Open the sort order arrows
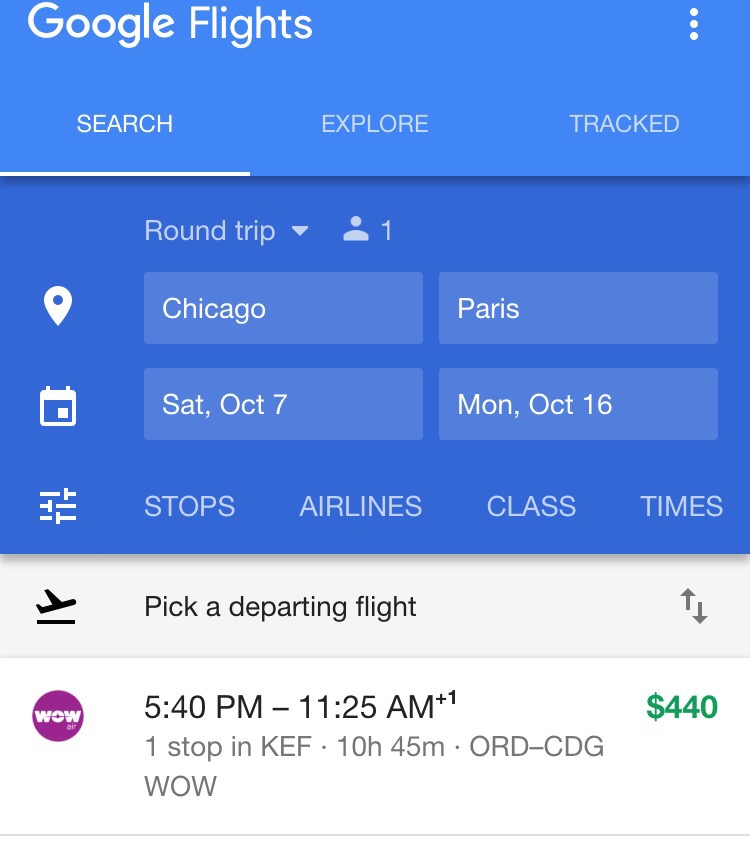The image size is (750, 842). (694, 606)
